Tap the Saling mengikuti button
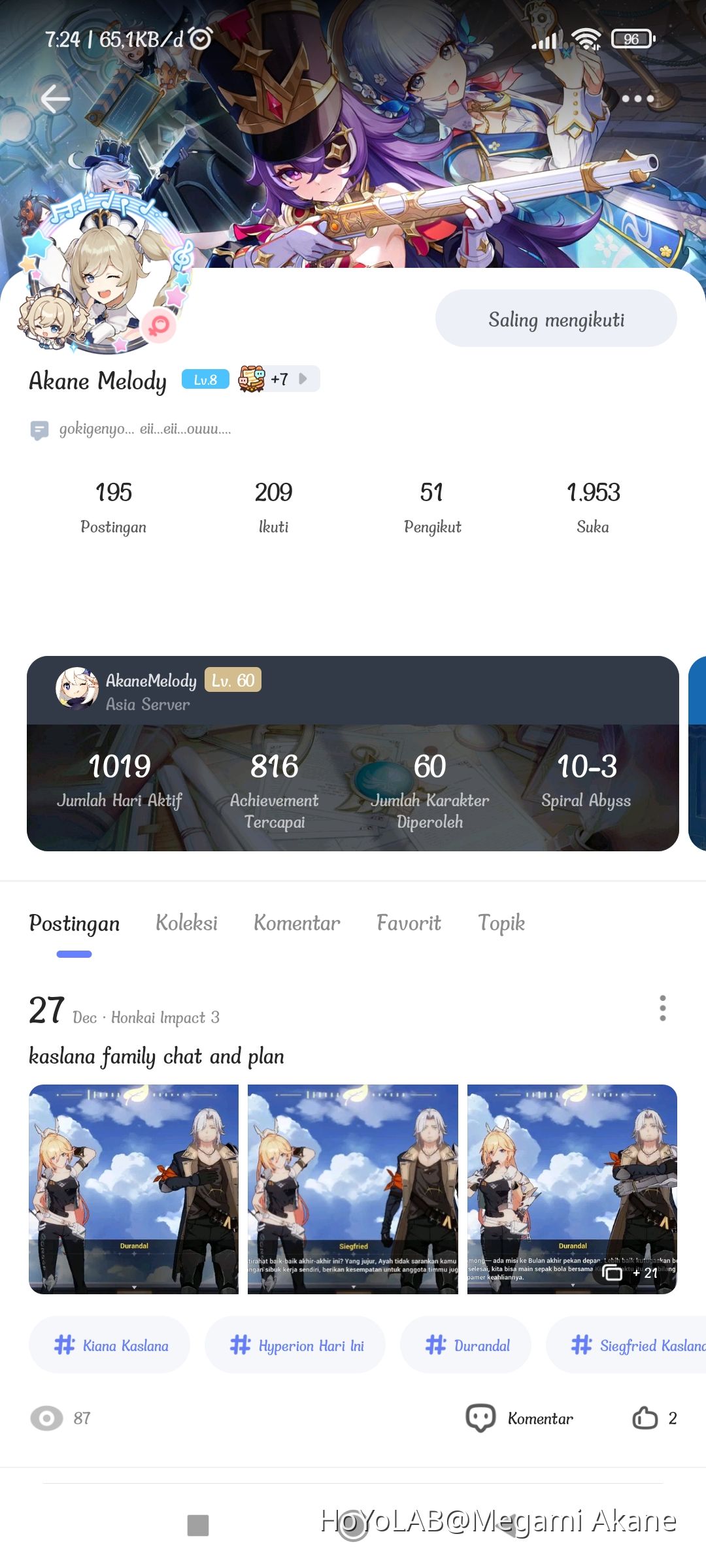 coord(556,319)
